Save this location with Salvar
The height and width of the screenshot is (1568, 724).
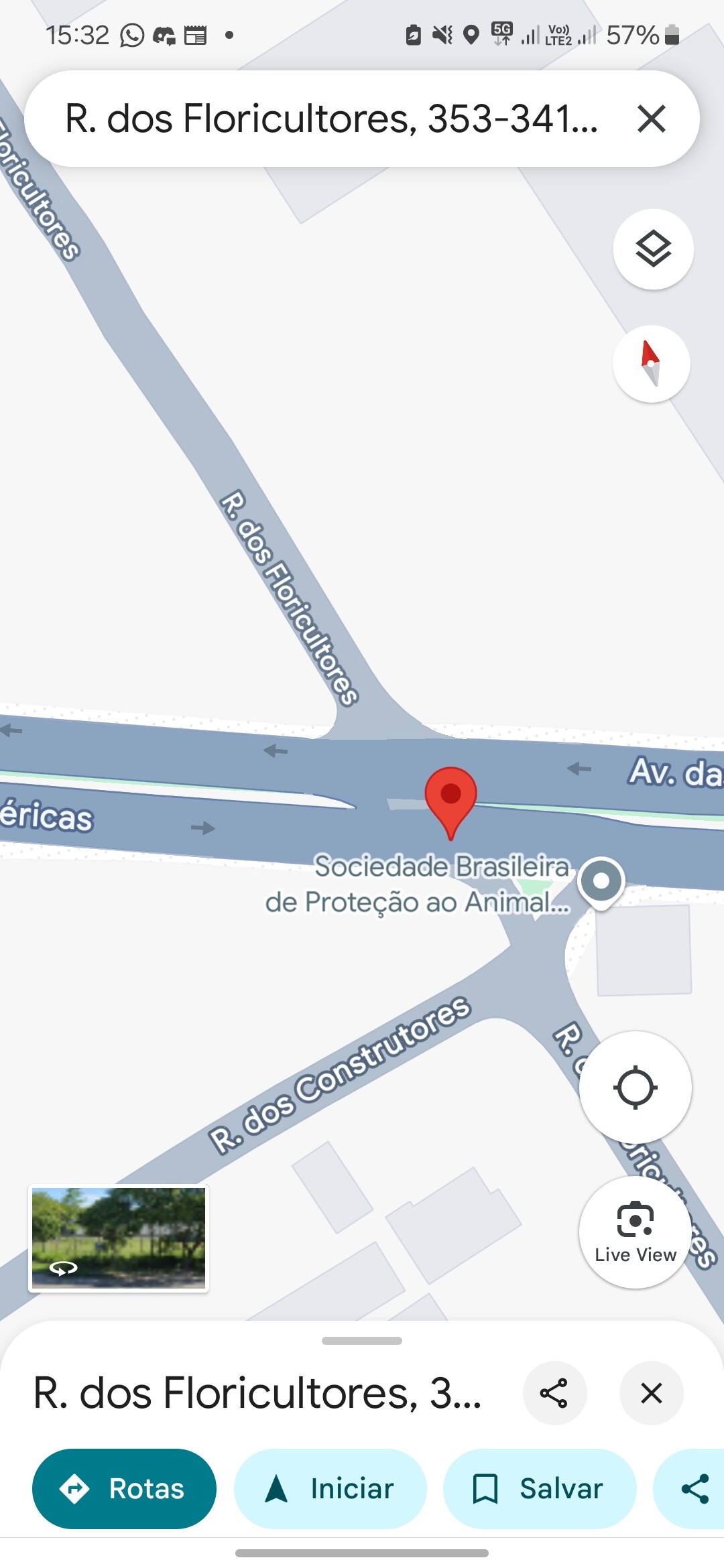[x=539, y=1489]
